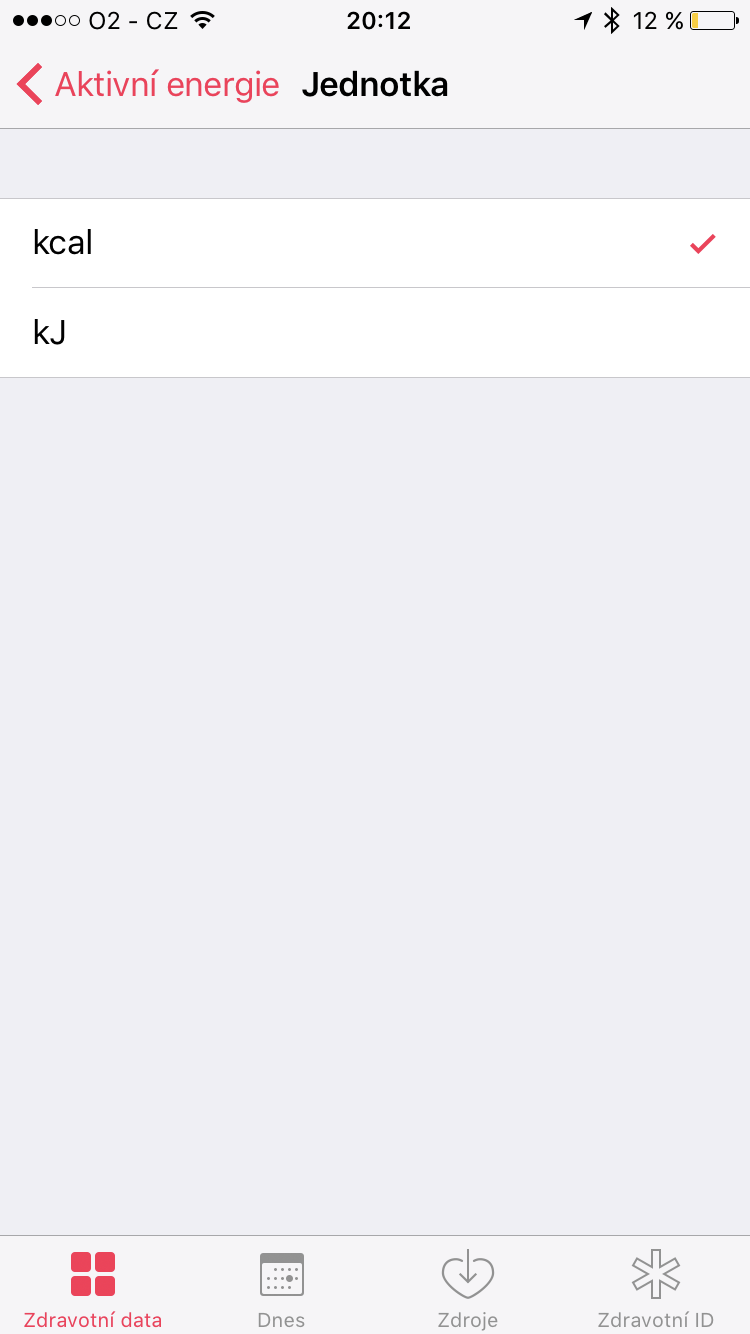
Task: Switch to the Zdroje tab
Action: [468, 1289]
